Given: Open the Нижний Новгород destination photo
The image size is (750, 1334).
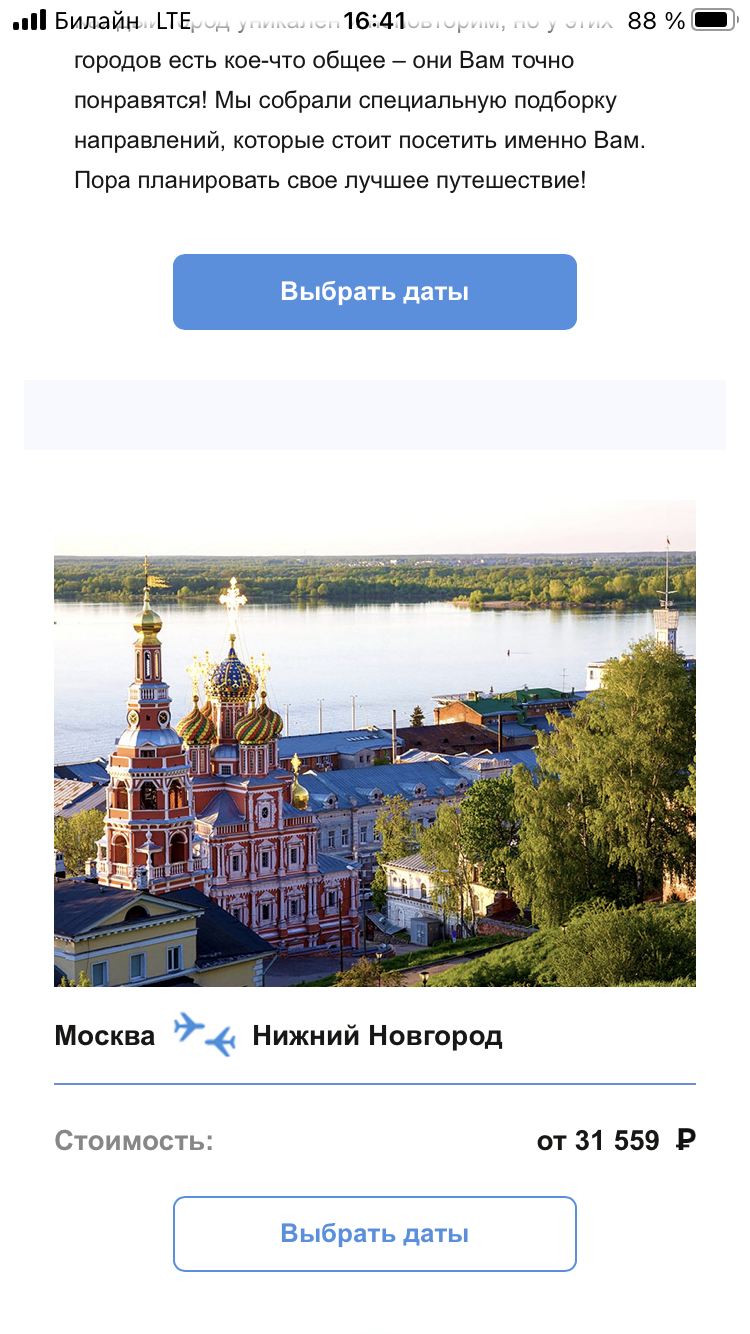Looking at the screenshot, I should click(x=374, y=743).
